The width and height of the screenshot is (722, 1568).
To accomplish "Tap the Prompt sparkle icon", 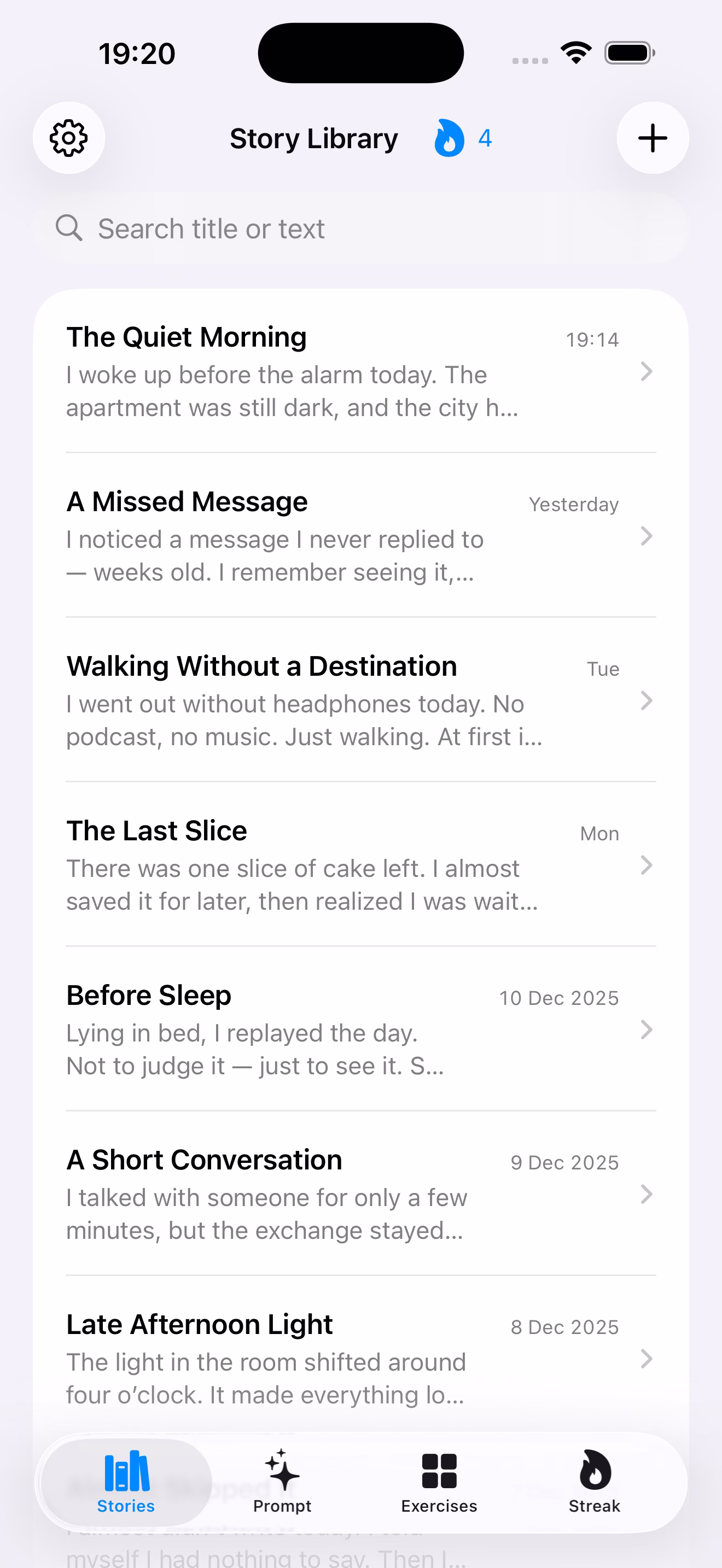I will coord(282,1468).
